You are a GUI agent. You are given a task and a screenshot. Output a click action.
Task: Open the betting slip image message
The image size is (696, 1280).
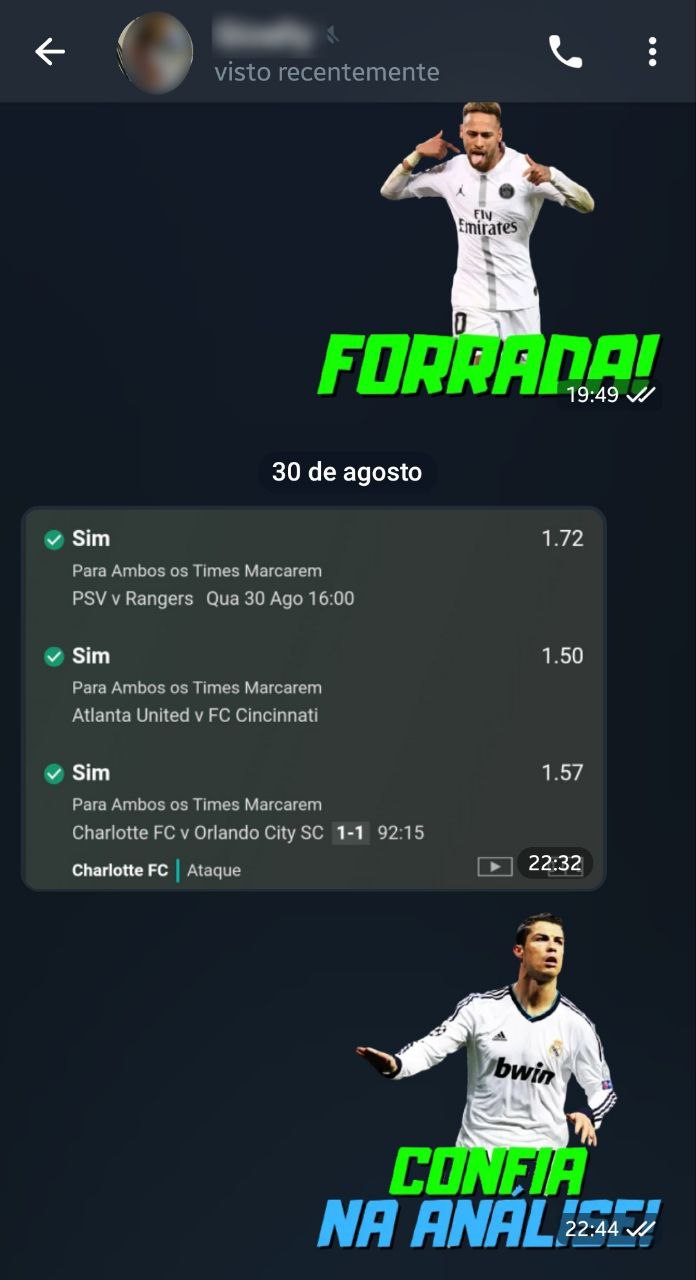pyautogui.click(x=313, y=698)
